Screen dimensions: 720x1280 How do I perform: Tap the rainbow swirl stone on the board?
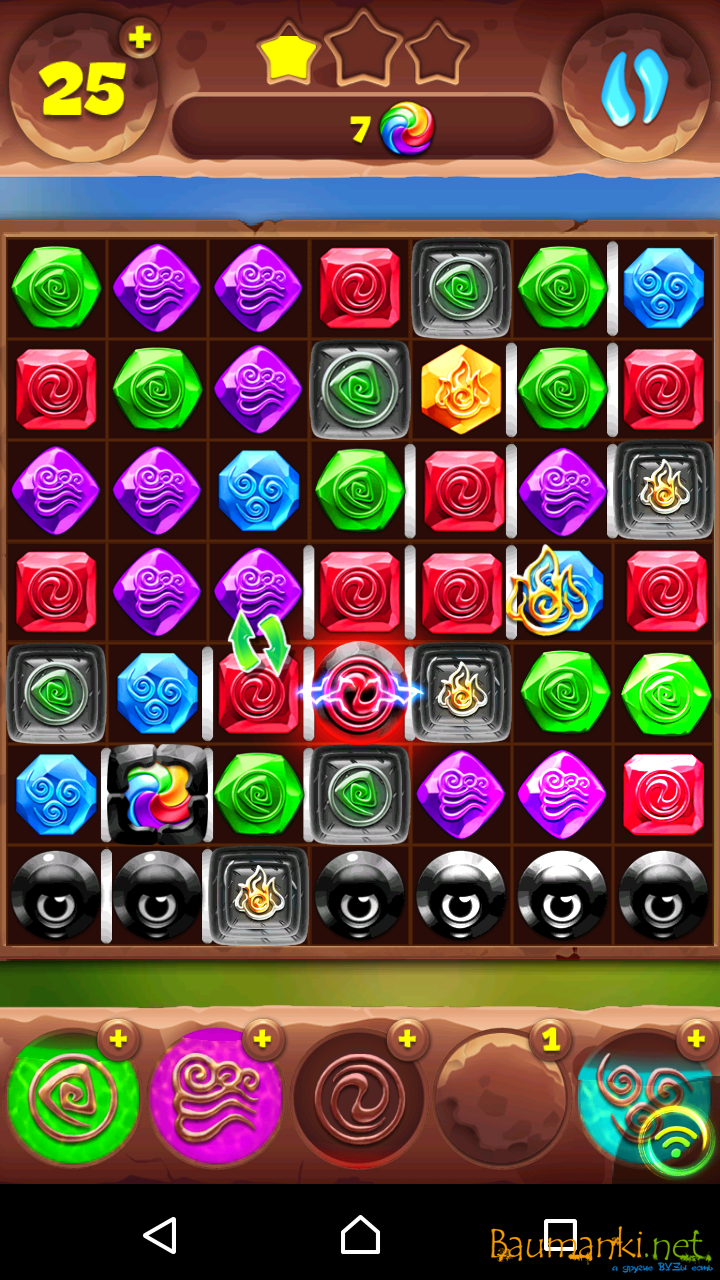158,794
